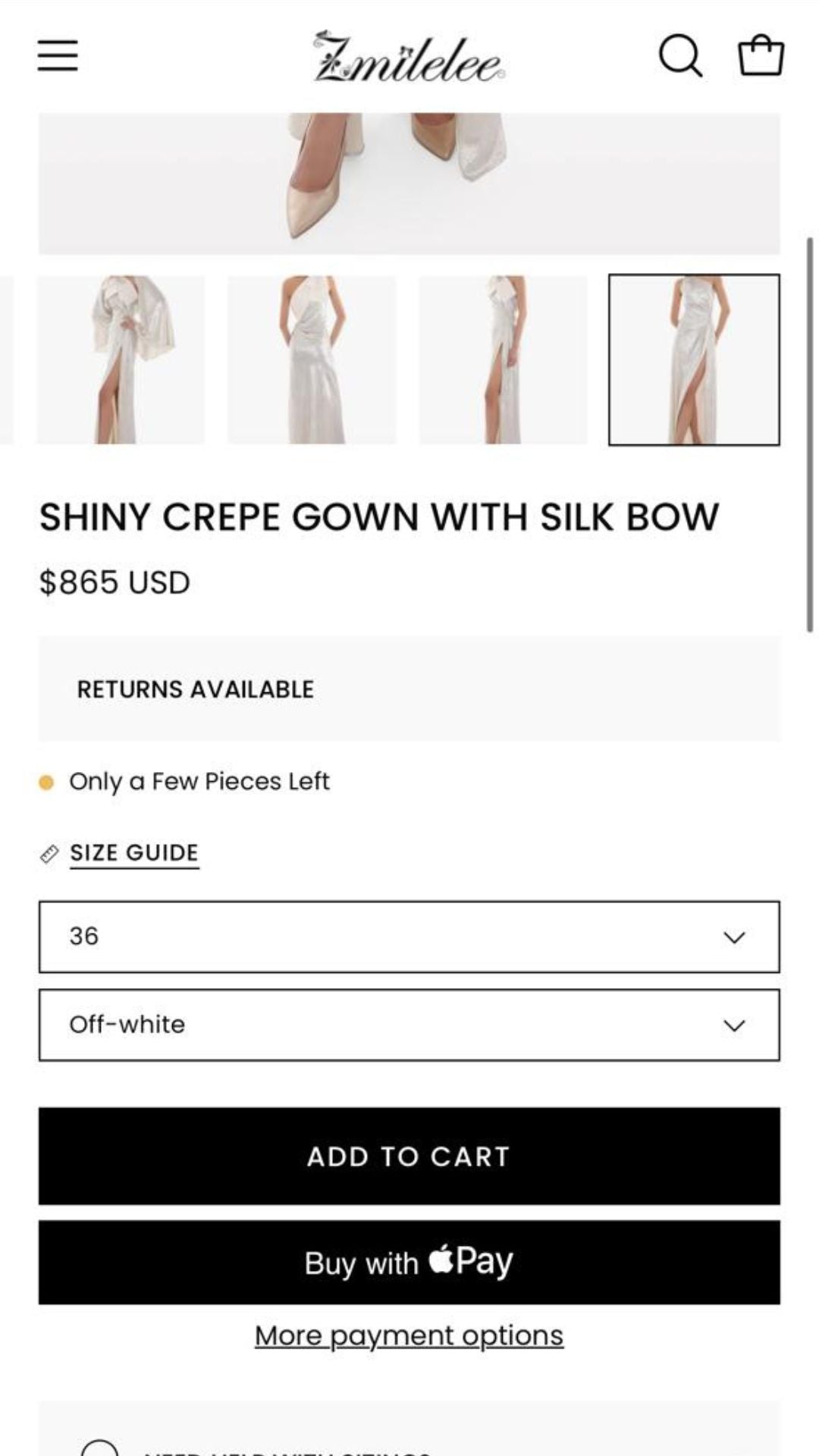Viewport: 819px width, 1456px height.
Task: Buy with Apple Pay
Action: click(409, 1262)
